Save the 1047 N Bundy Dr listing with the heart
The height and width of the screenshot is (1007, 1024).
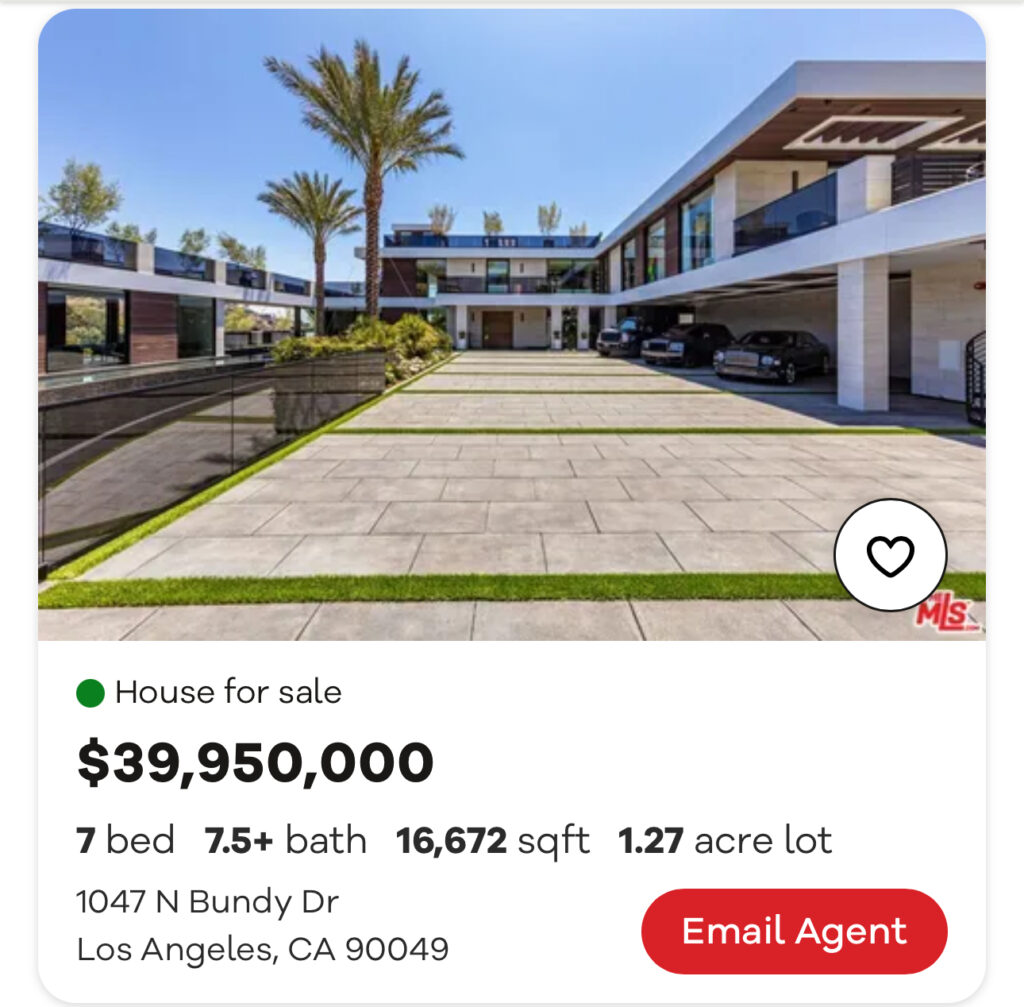pos(890,555)
